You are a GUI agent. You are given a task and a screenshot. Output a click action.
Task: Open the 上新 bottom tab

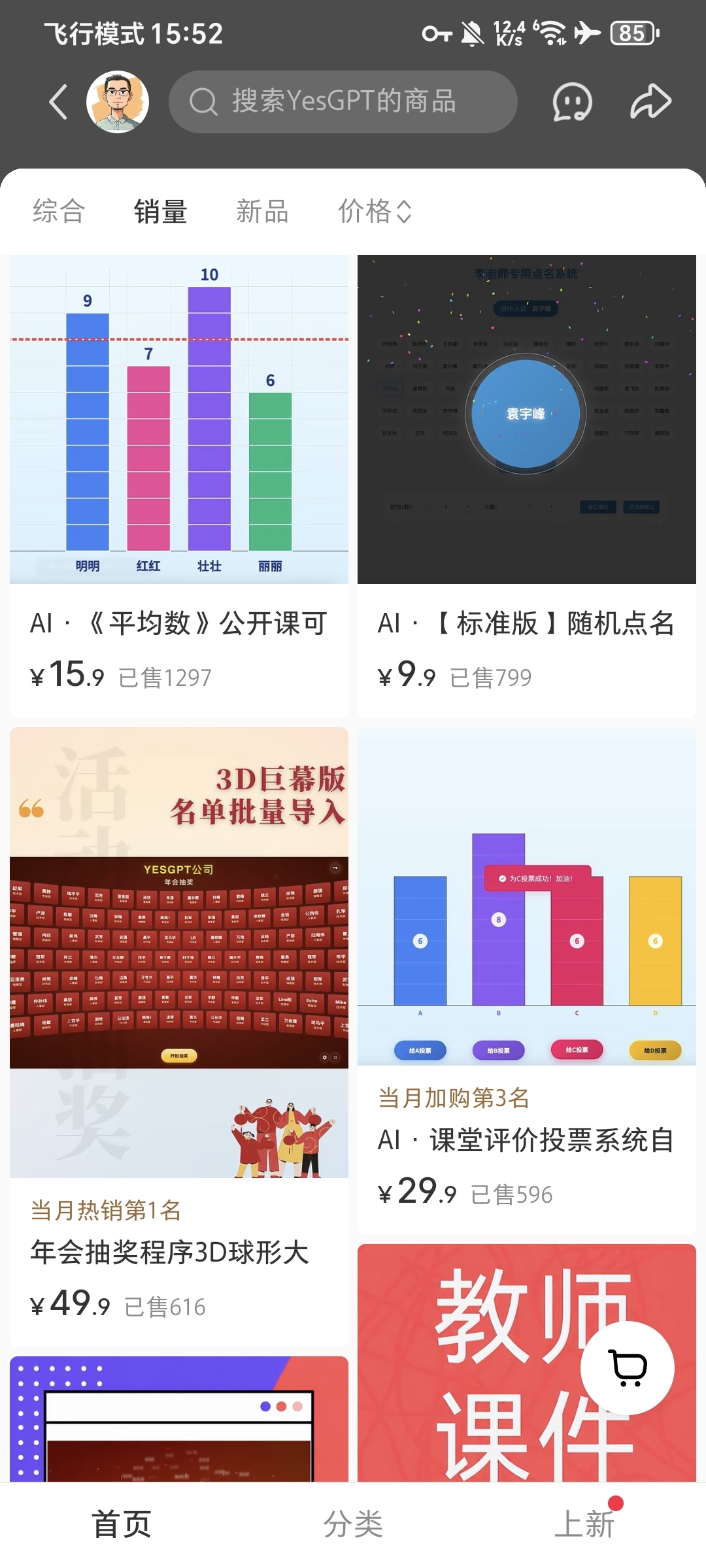pyautogui.click(x=584, y=1524)
